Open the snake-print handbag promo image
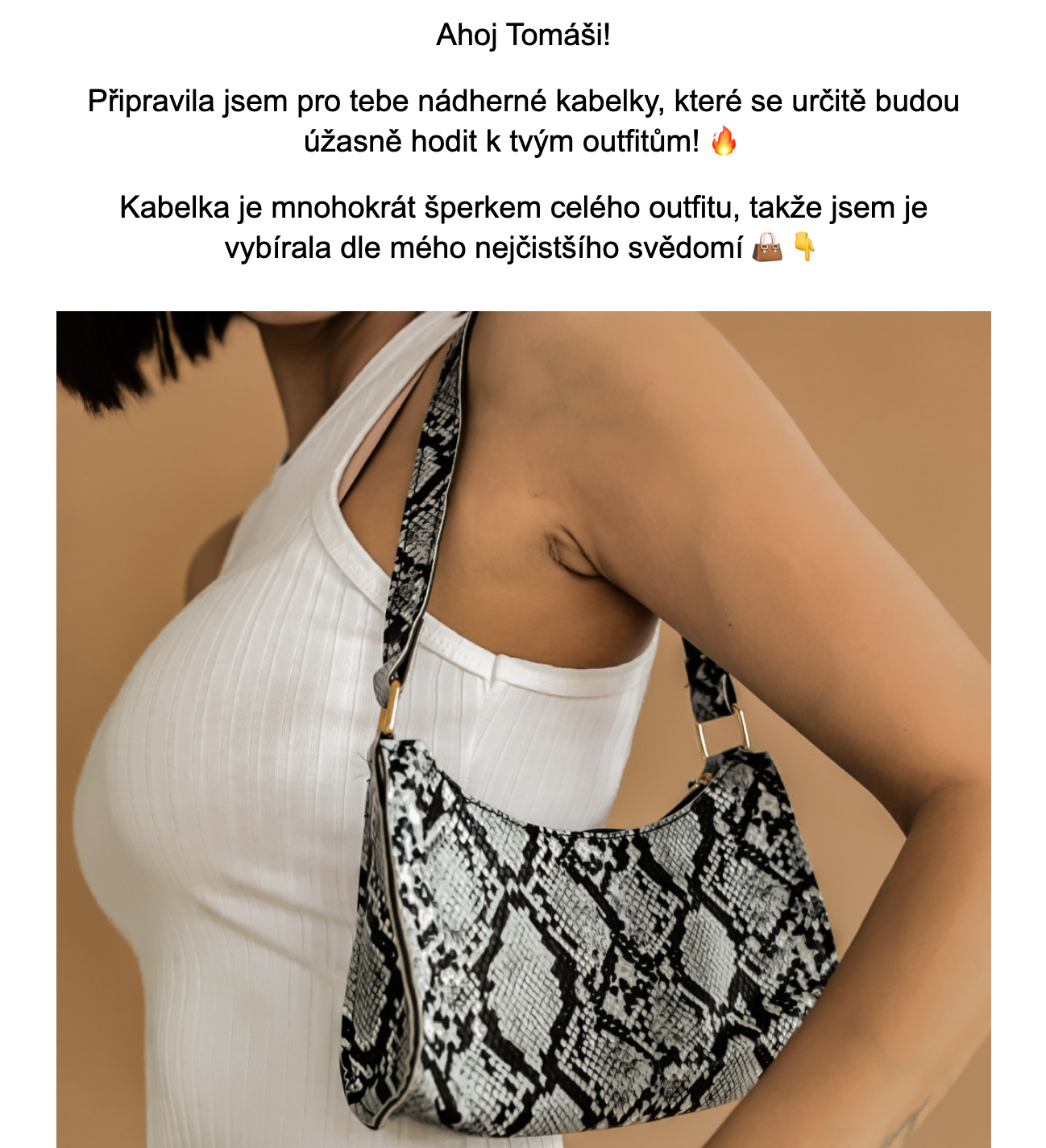Screen dimensions: 1046x1148 (524, 729)
